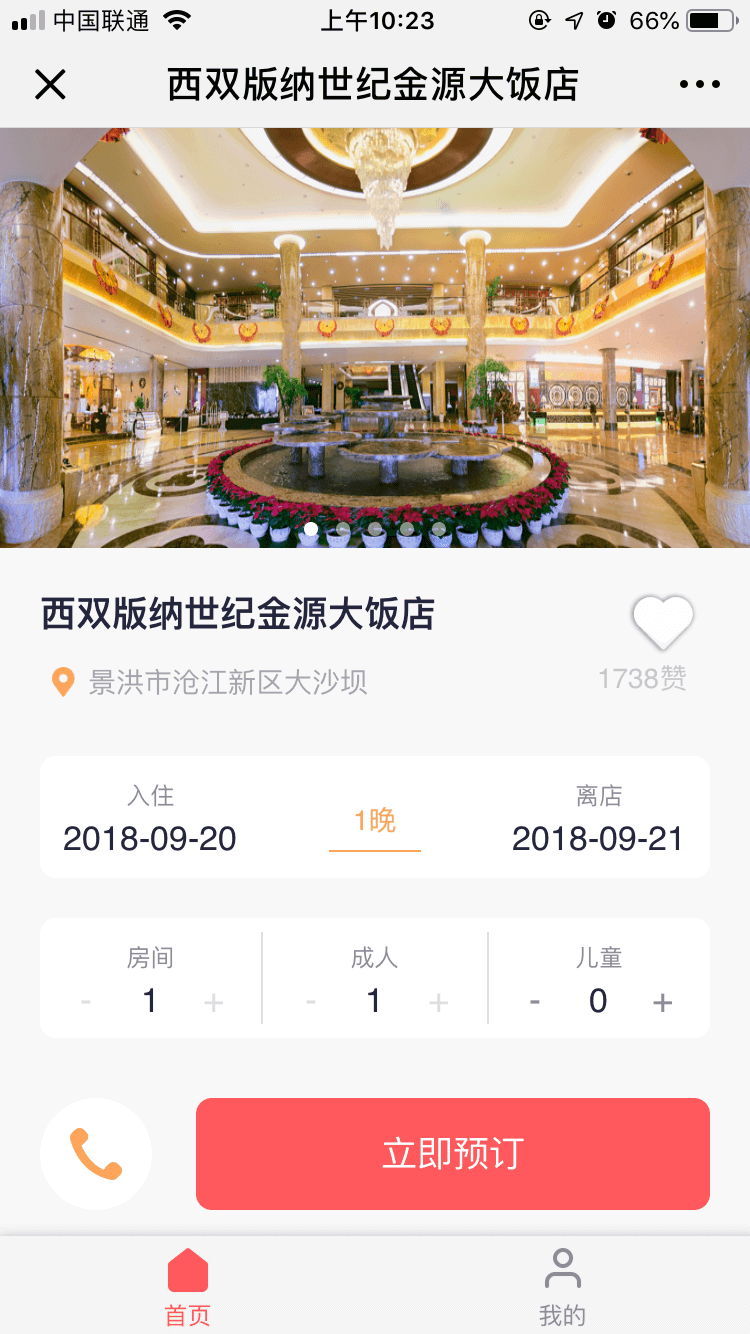Decrease the number of rooms
This screenshot has height=1334, width=750.
pyautogui.click(x=86, y=1002)
